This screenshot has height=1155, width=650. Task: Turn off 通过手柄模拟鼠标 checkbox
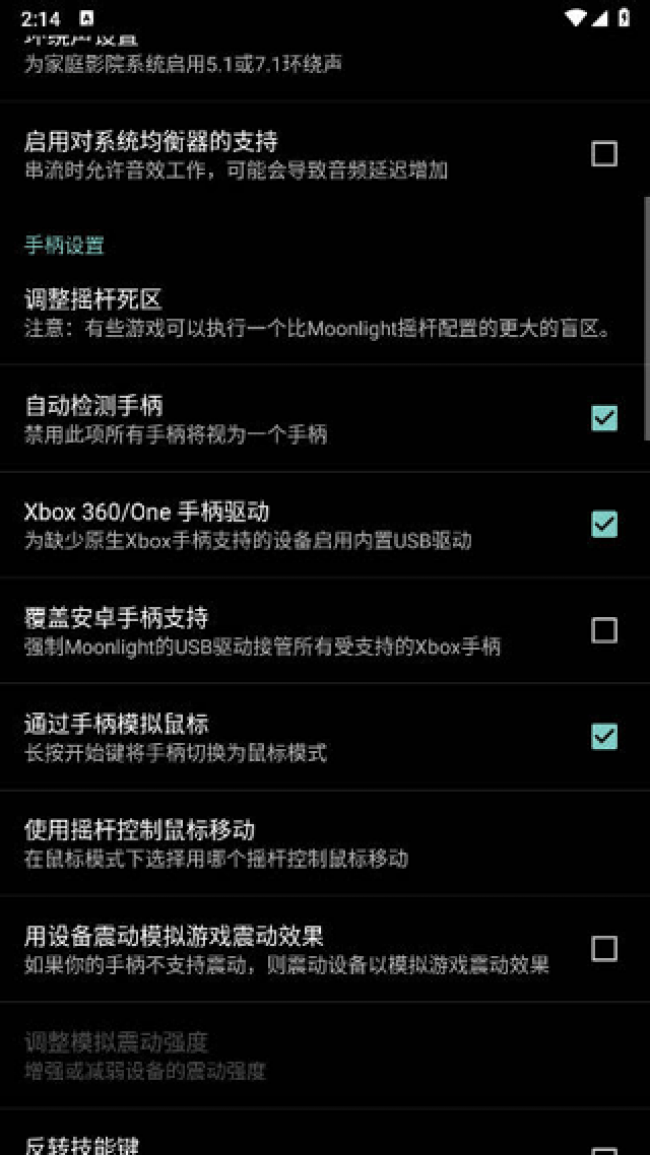pyautogui.click(x=604, y=737)
